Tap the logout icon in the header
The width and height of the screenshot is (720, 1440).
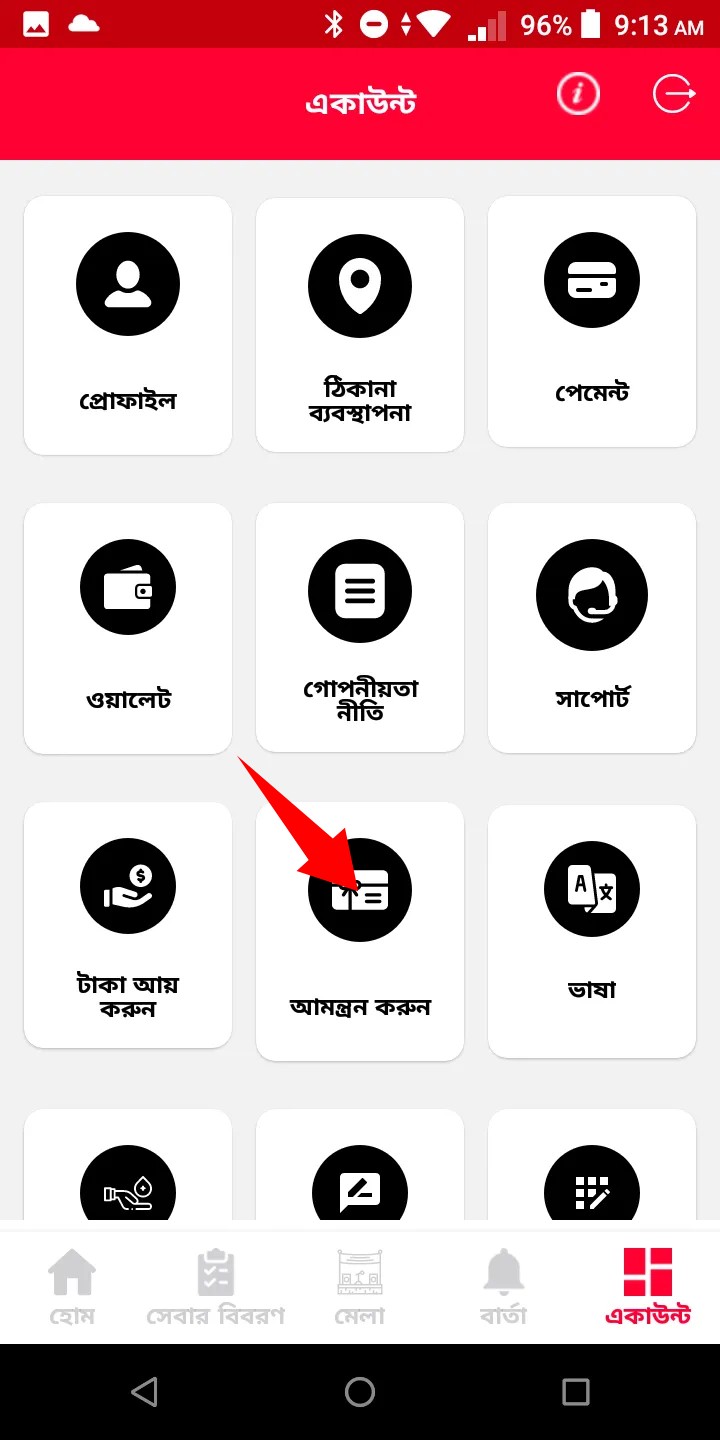[x=672, y=95]
